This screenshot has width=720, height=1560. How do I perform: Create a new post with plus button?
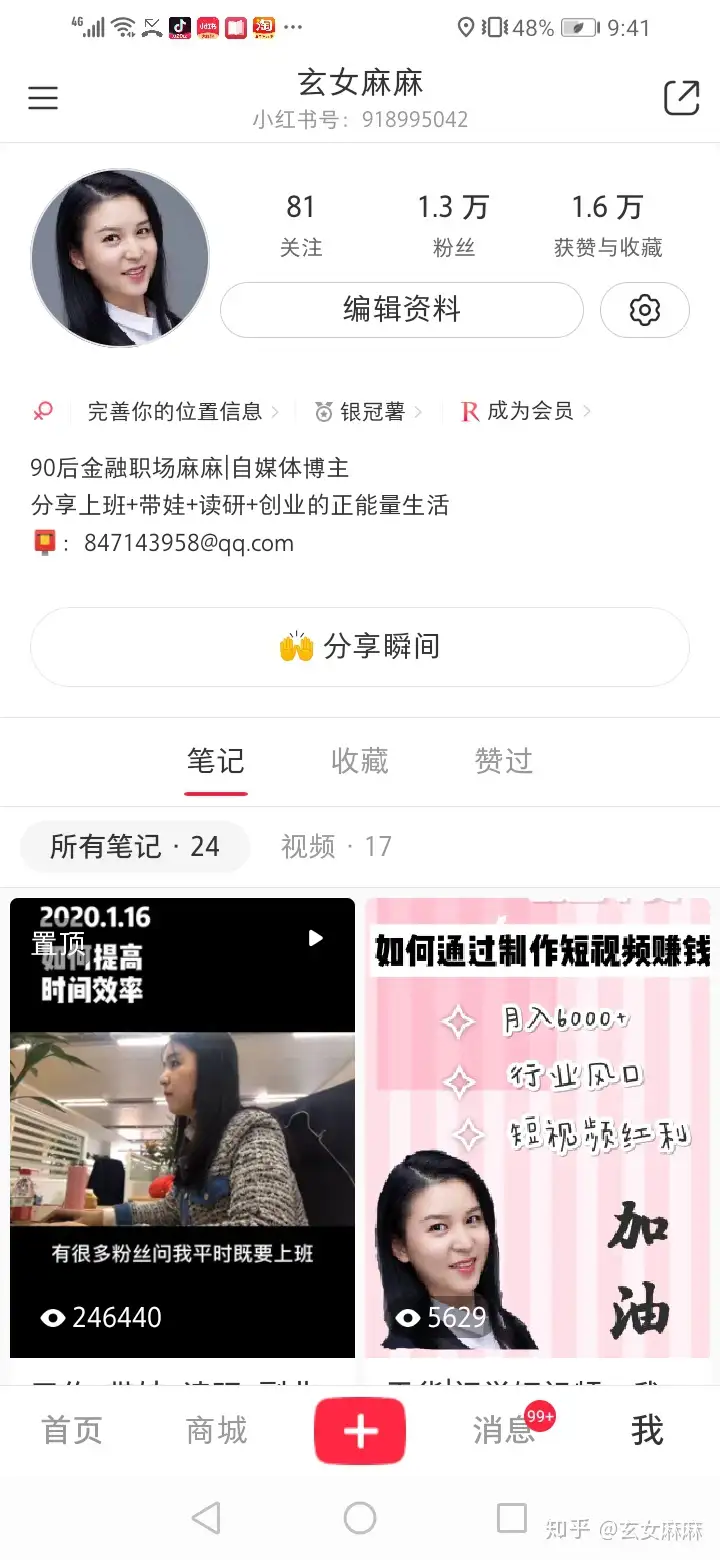click(x=360, y=1431)
